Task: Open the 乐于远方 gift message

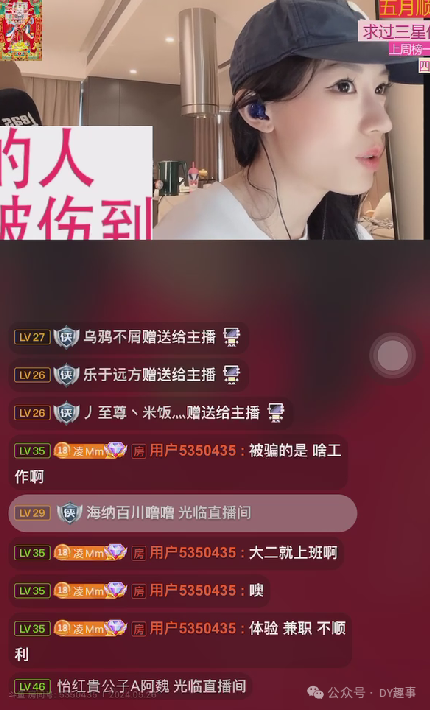Action: coord(128,375)
